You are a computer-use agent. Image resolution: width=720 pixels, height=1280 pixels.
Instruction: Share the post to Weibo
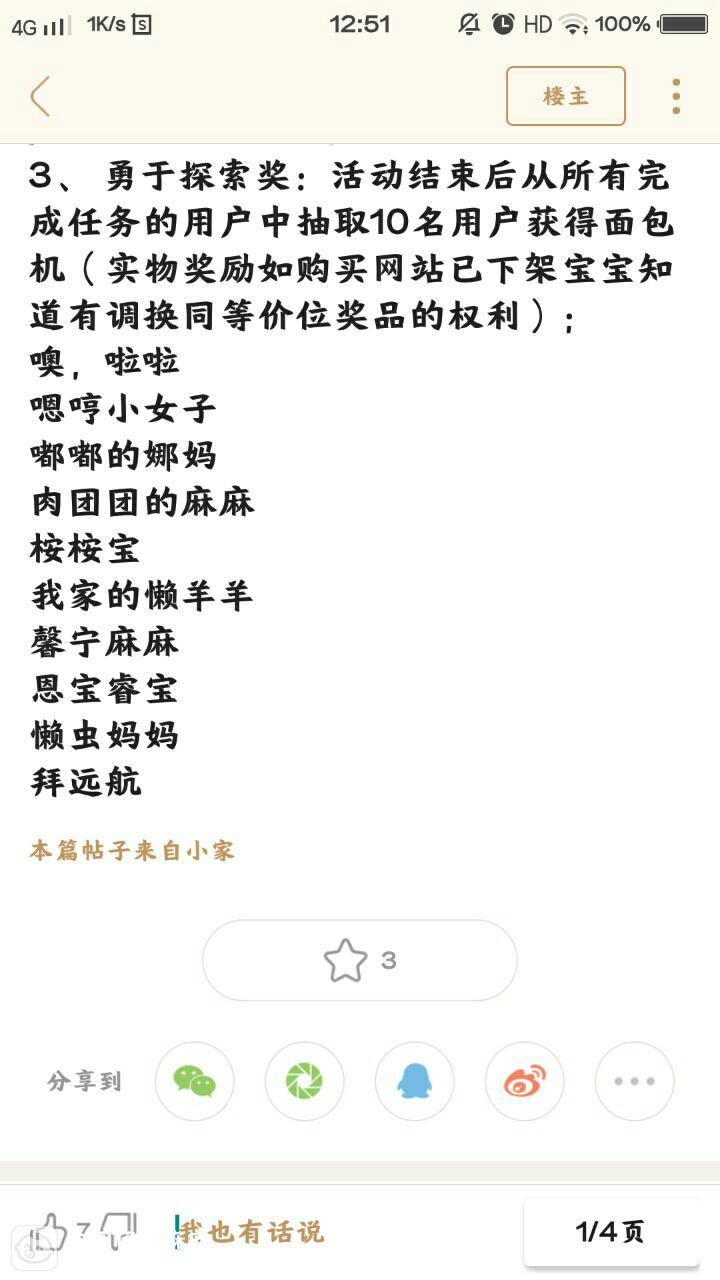pyautogui.click(x=524, y=1081)
